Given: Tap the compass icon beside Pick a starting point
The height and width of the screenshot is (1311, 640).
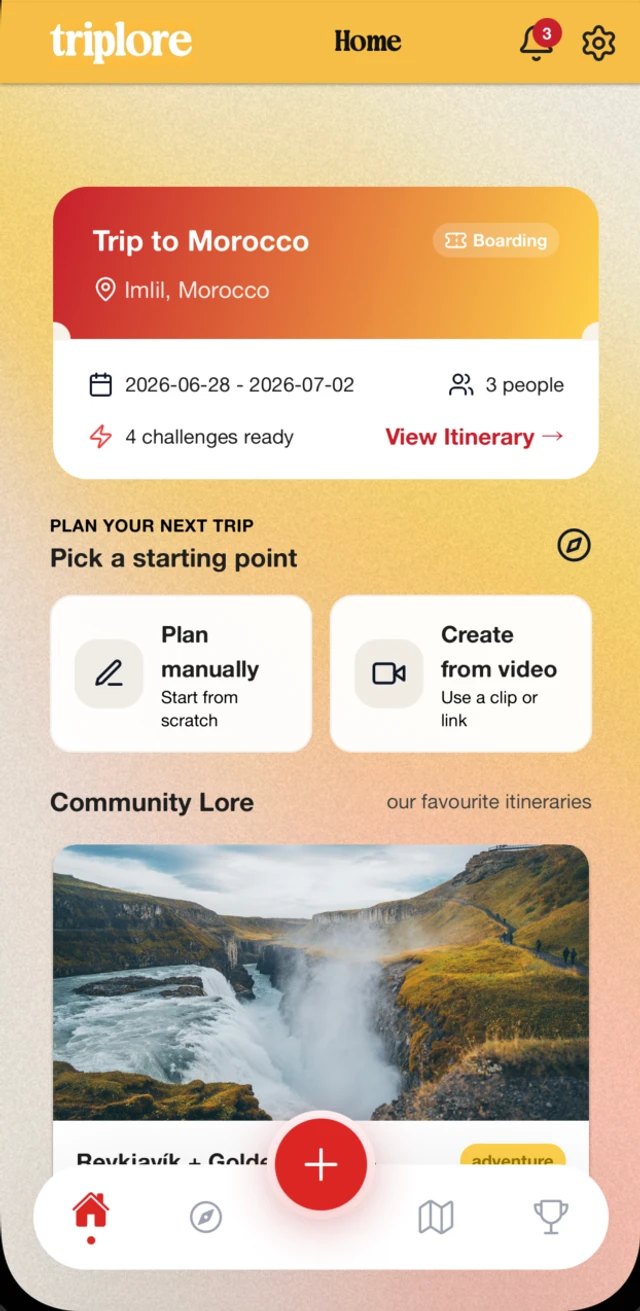Looking at the screenshot, I should click(x=574, y=545).
